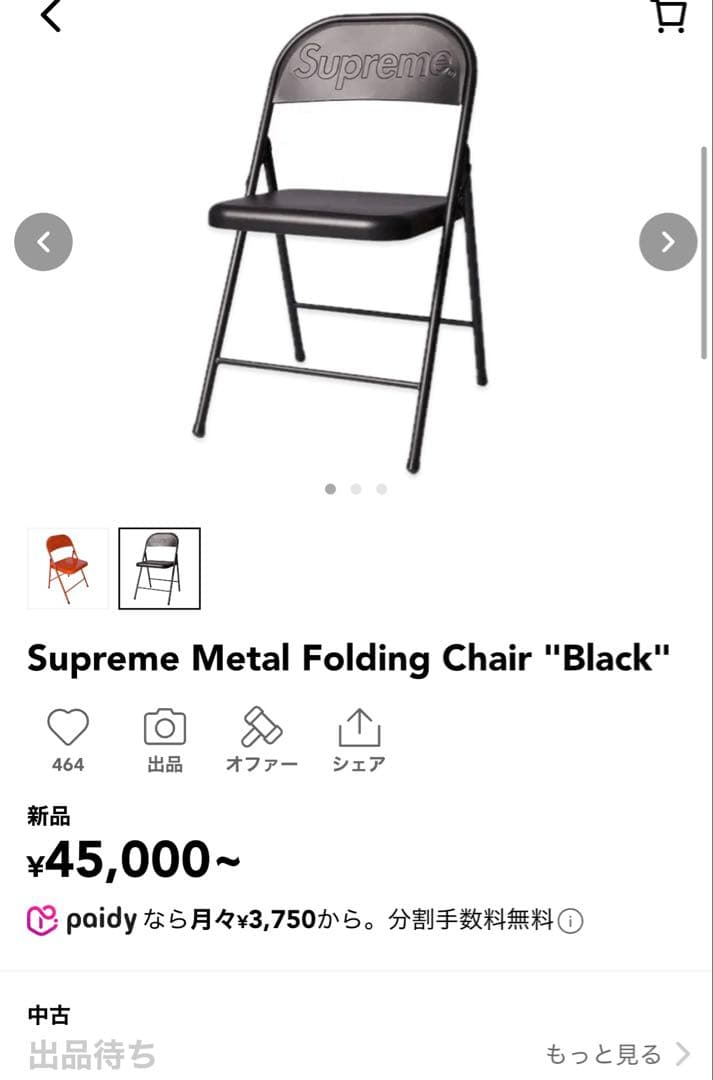
Task: Open もっと見る for used listings
Action: coord(617,1054)
